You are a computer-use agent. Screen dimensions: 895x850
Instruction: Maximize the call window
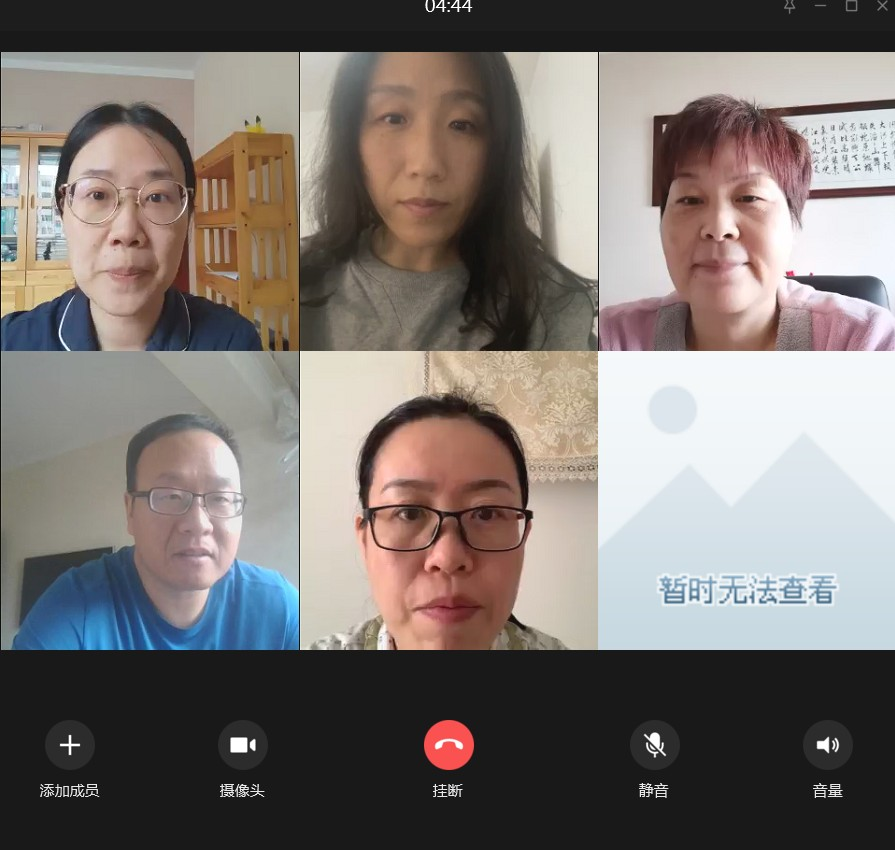tap(851, 6)
